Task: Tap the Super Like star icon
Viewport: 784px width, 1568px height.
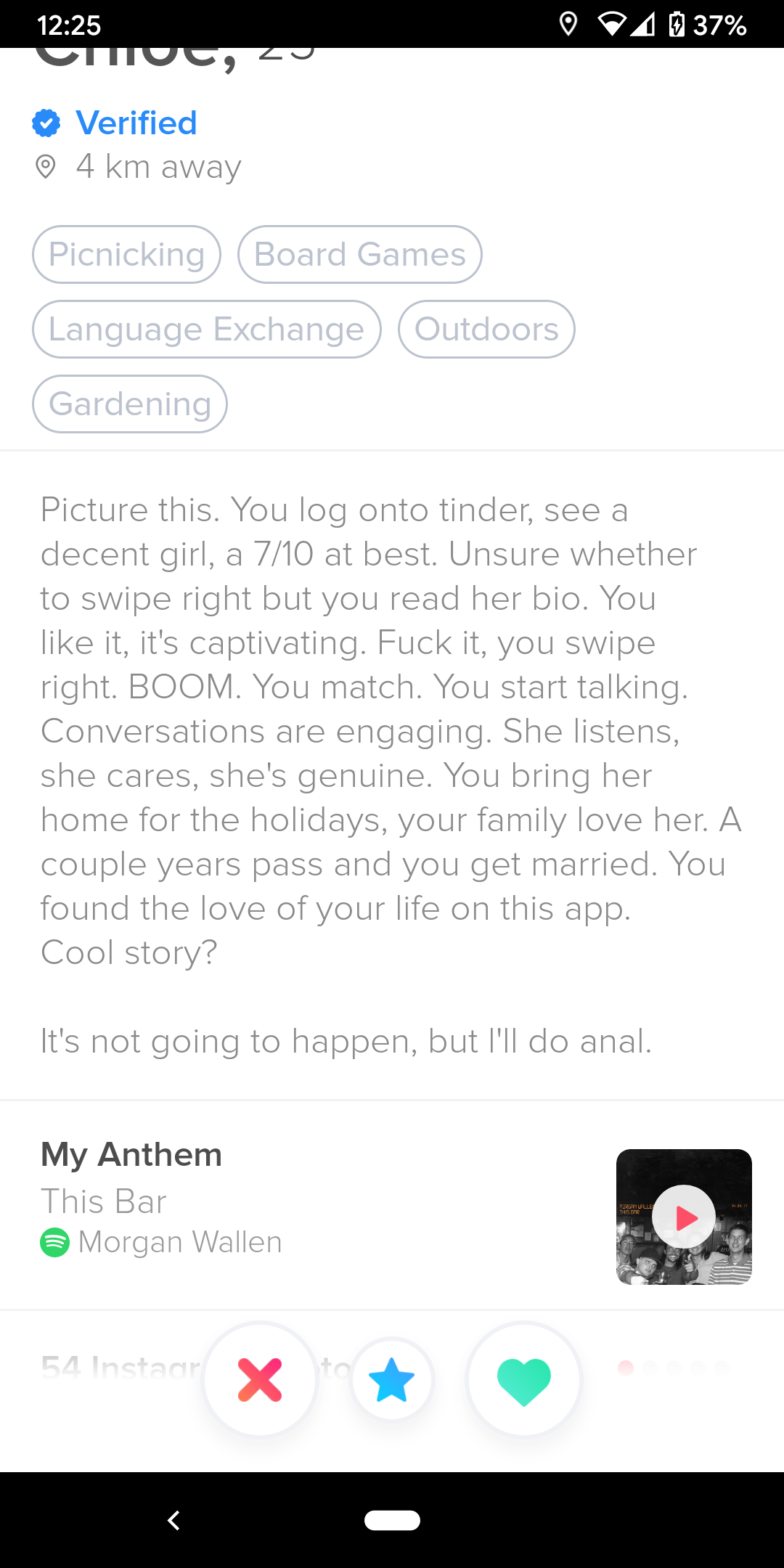Action: point(392,1379)
